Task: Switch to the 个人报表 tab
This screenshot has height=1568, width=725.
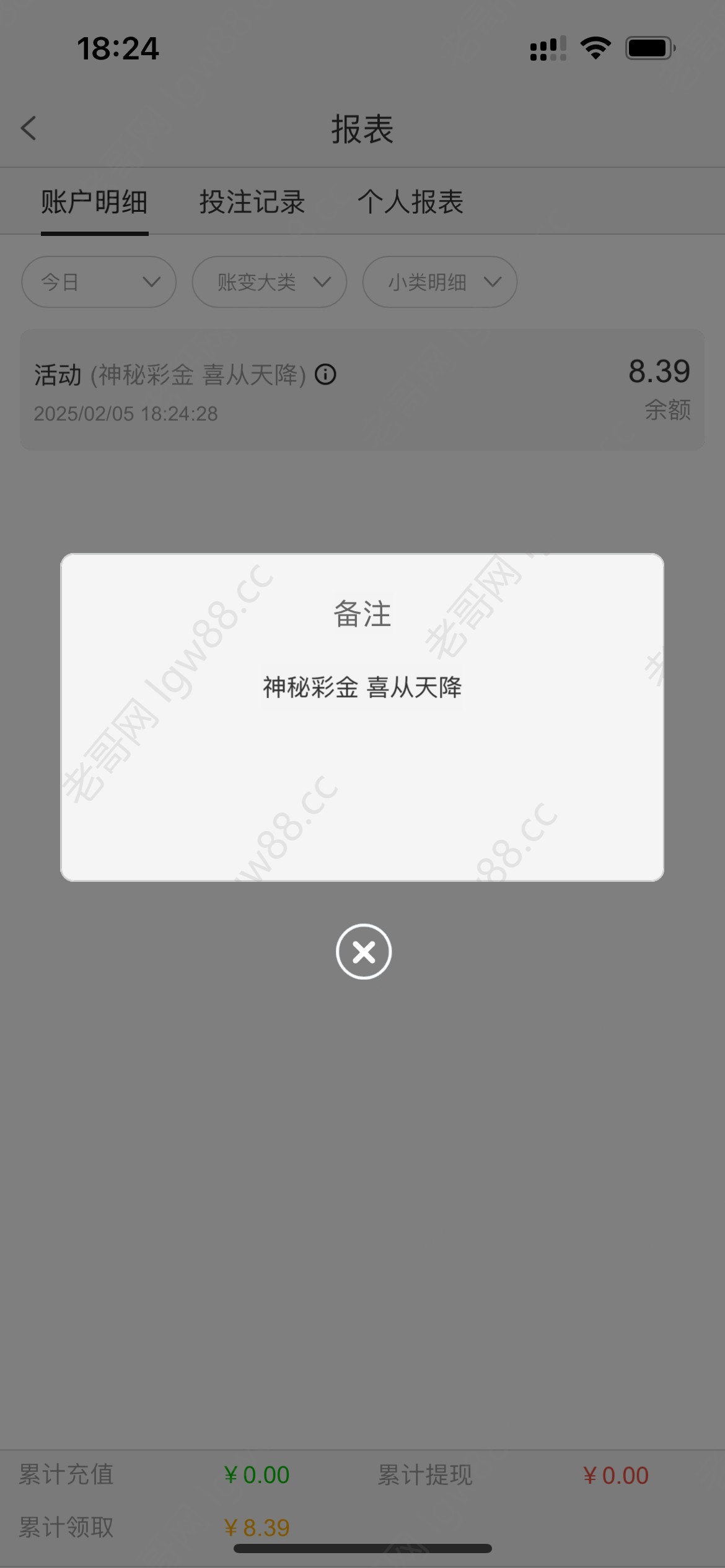Action: coord(410,202)
